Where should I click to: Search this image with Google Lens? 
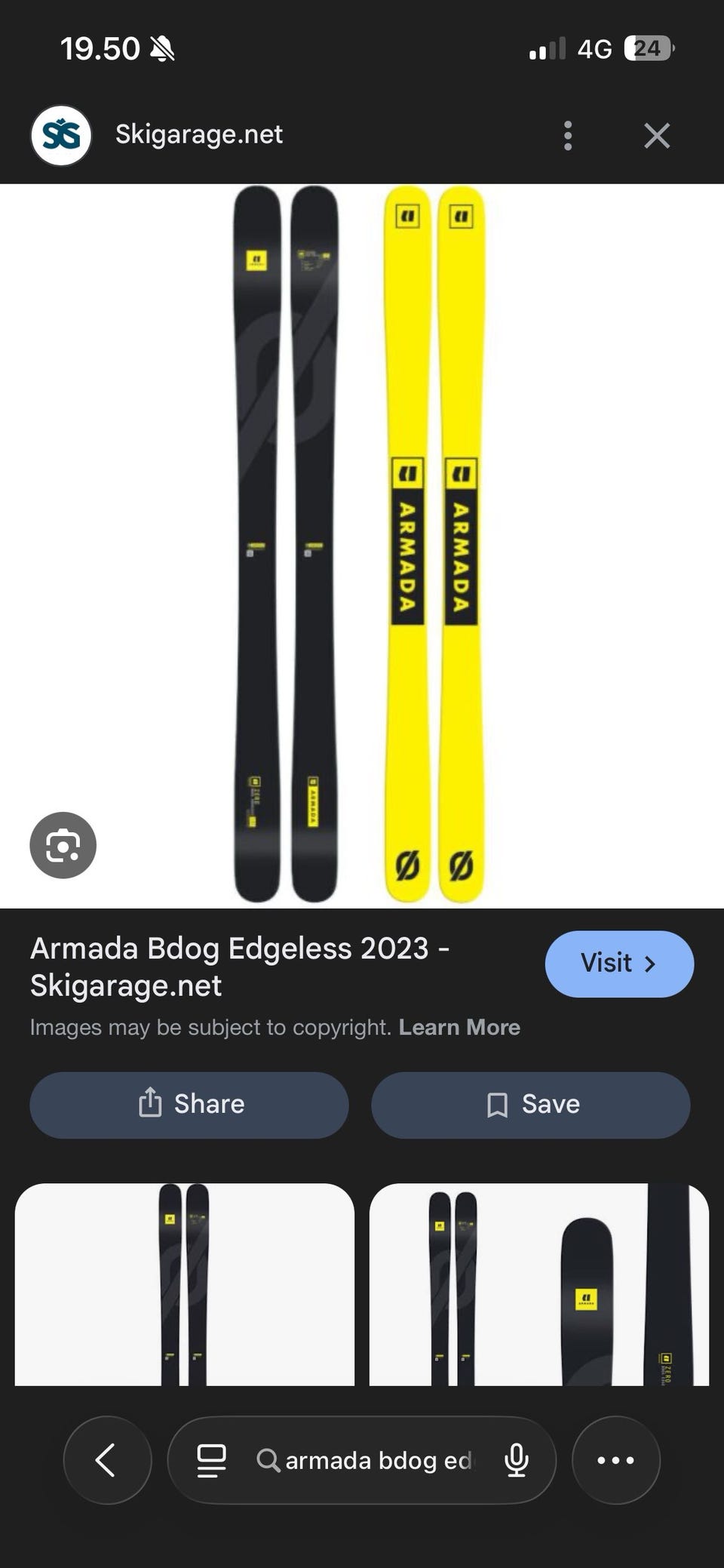click(63, 844)
